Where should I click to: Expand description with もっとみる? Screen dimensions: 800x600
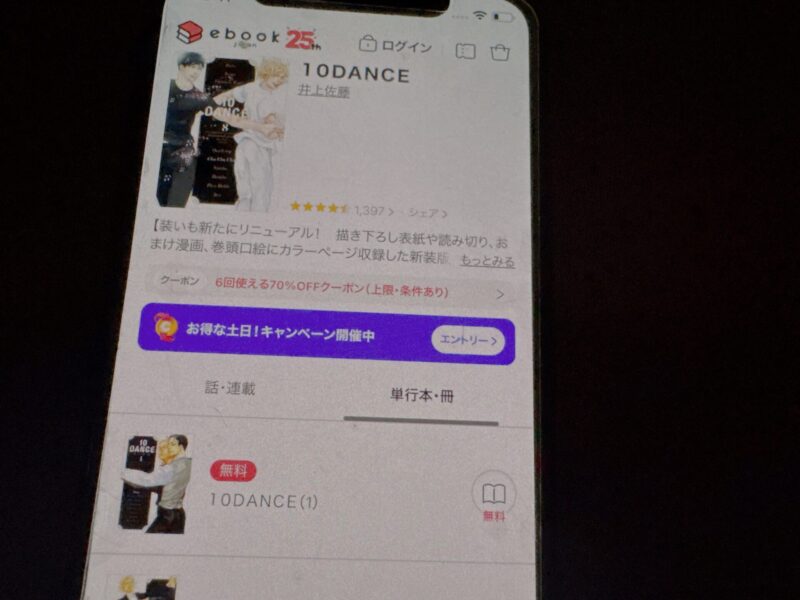[x=487, y=262]
